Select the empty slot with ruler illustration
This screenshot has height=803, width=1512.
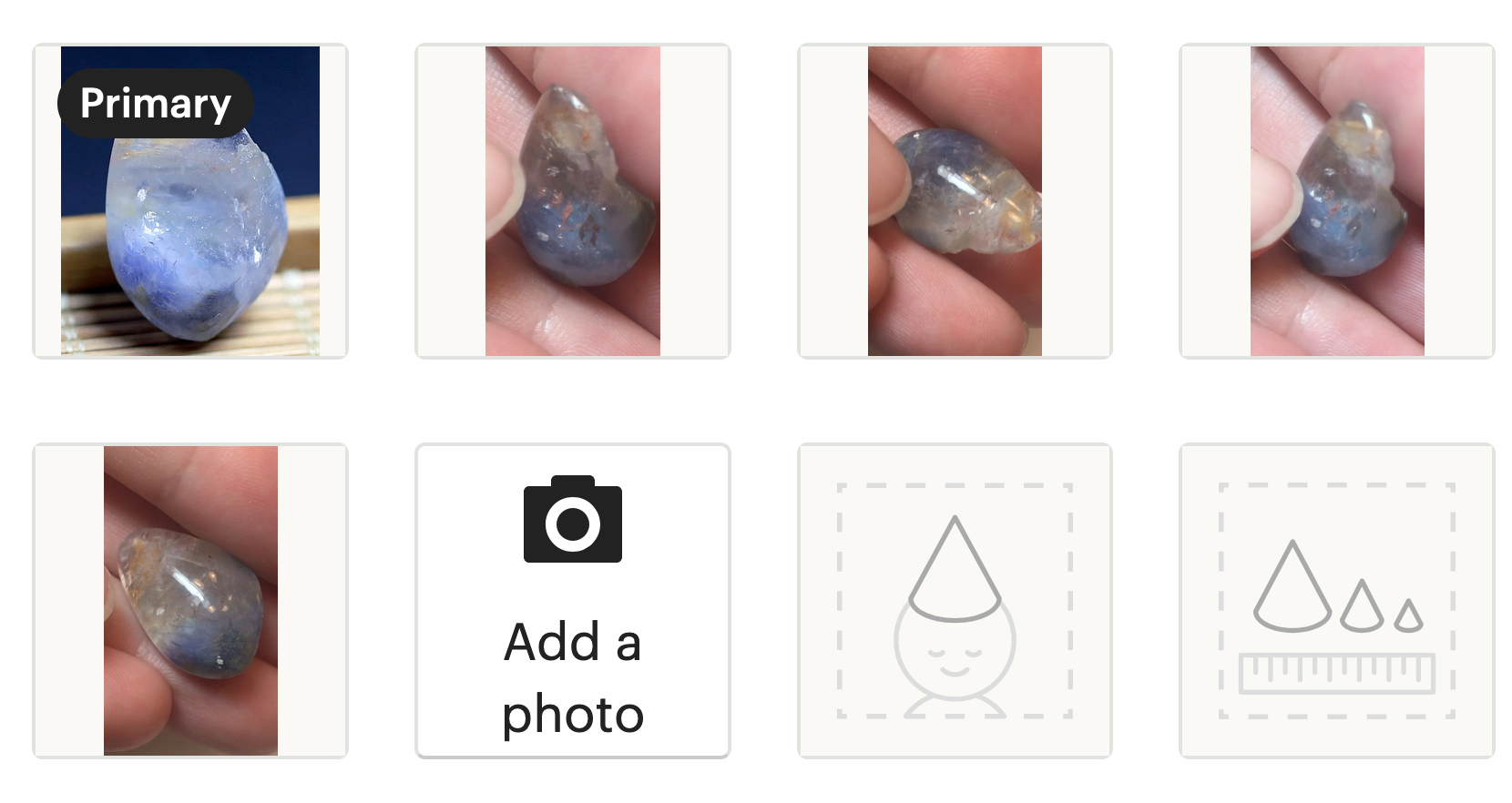coord(1336,601)
